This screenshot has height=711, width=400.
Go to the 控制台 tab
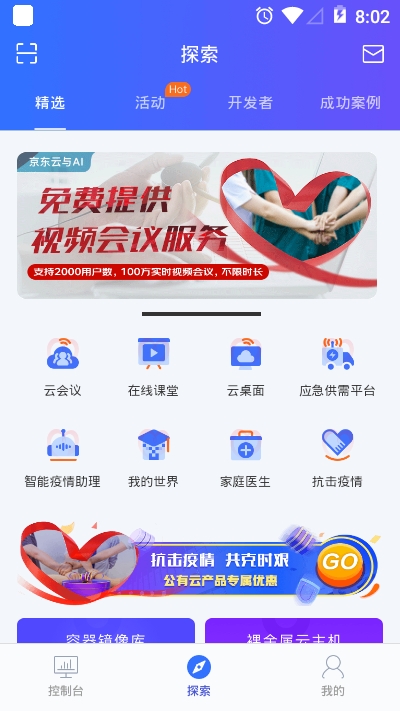(x=66, y=676)
